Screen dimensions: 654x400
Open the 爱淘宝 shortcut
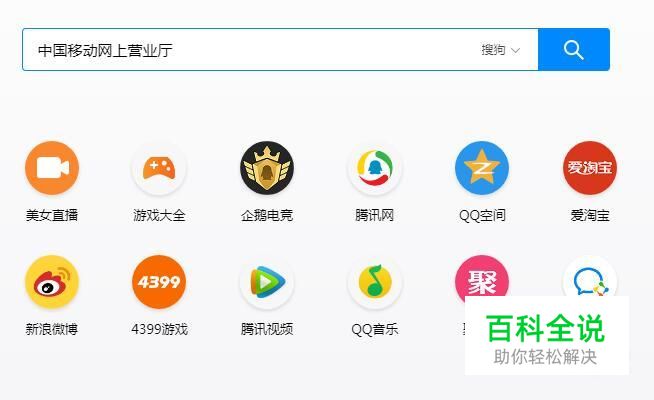[590, 168]
